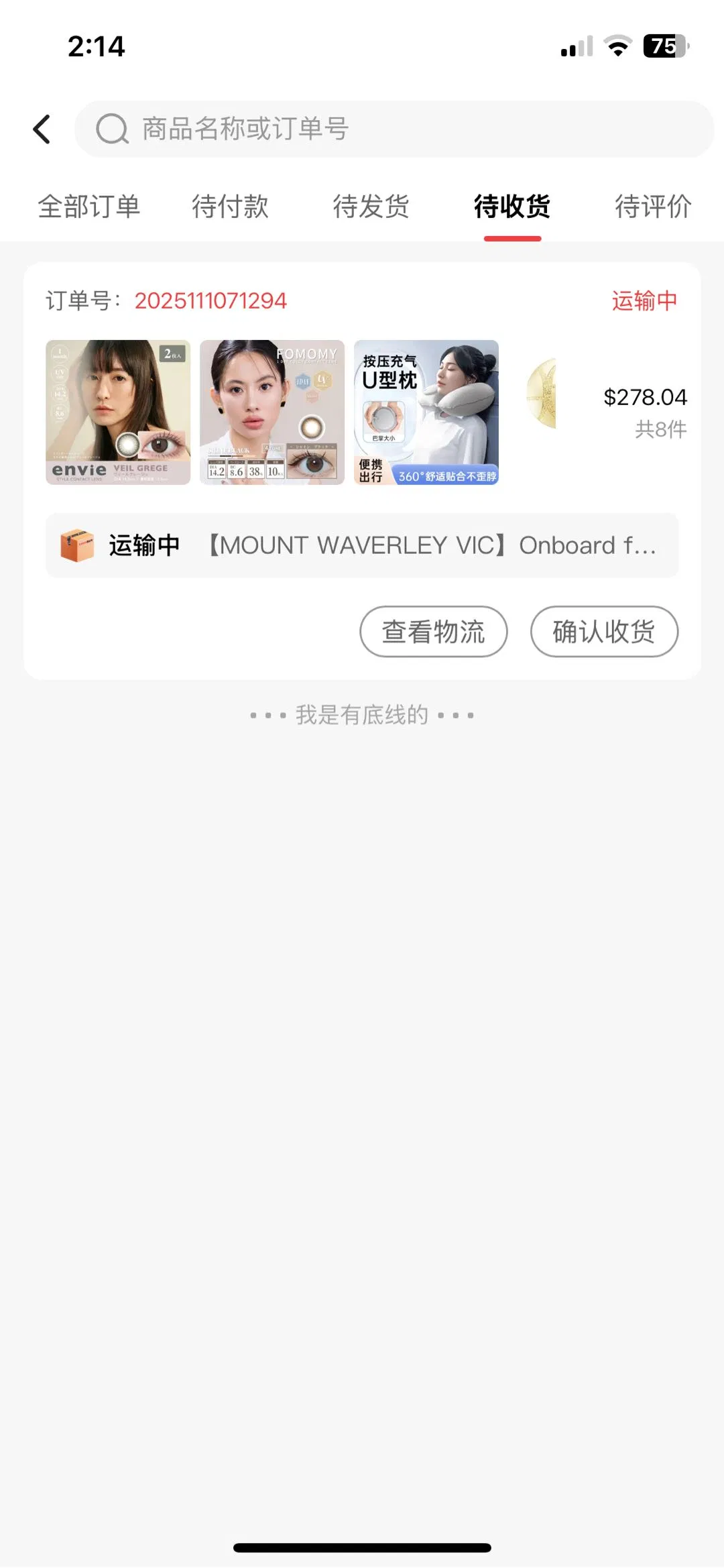Go back with the arrow icon
The width and height of the screenshot is (724, 1568).
(42, 129)
